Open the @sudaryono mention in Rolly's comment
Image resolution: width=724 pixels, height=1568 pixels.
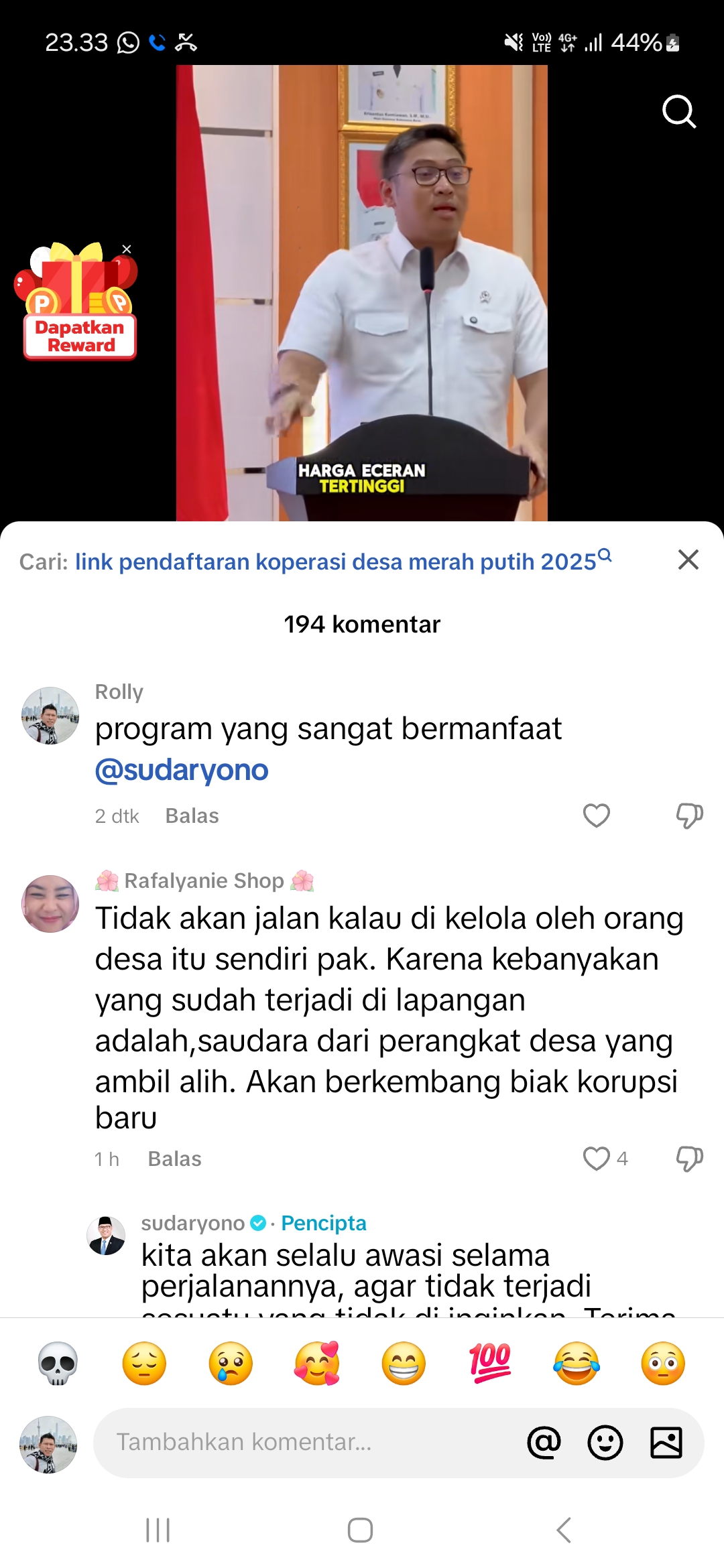click(x=182, y=770)
